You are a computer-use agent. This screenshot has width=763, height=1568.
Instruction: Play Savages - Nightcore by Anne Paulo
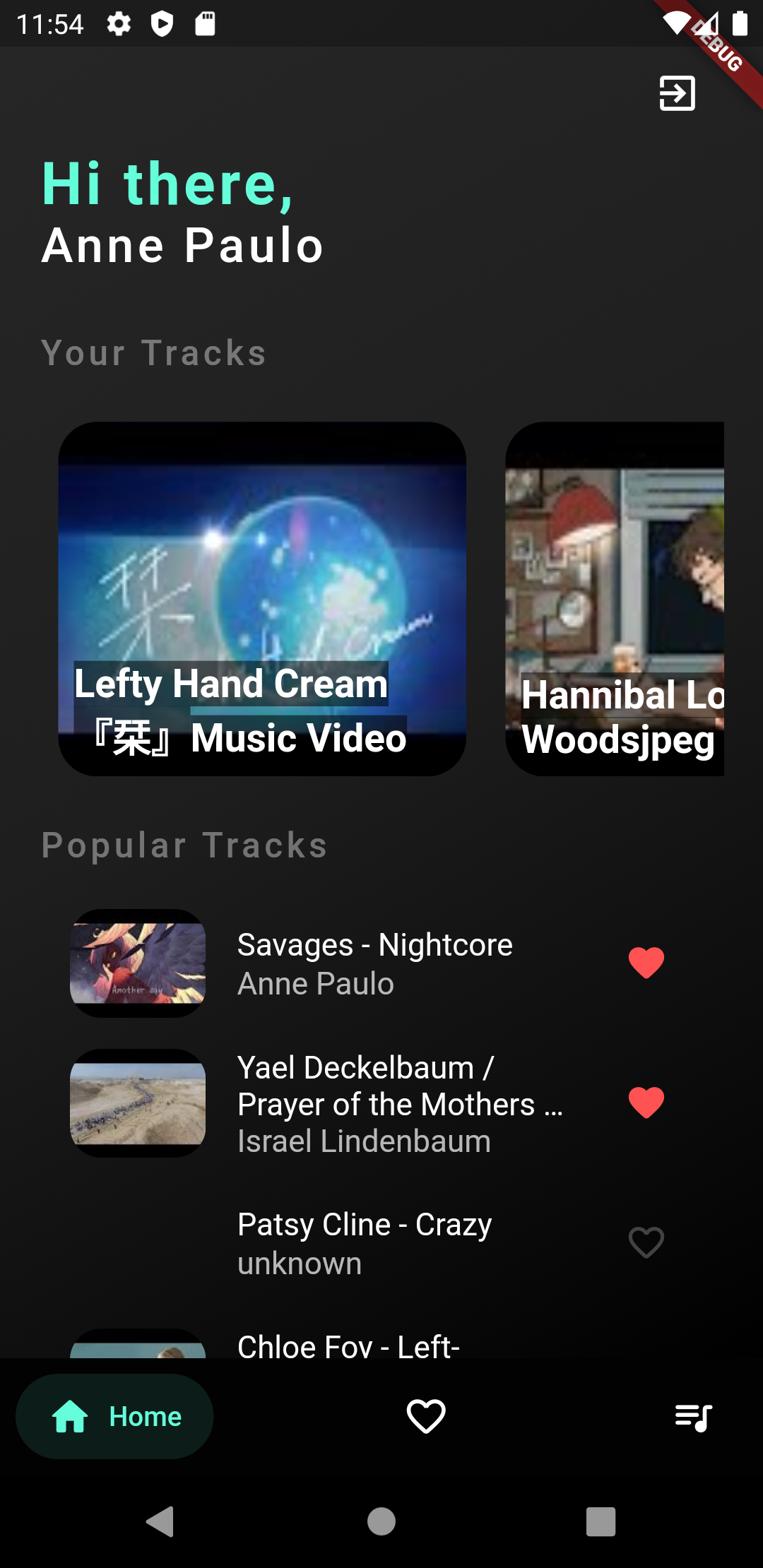tap(374, 963)
